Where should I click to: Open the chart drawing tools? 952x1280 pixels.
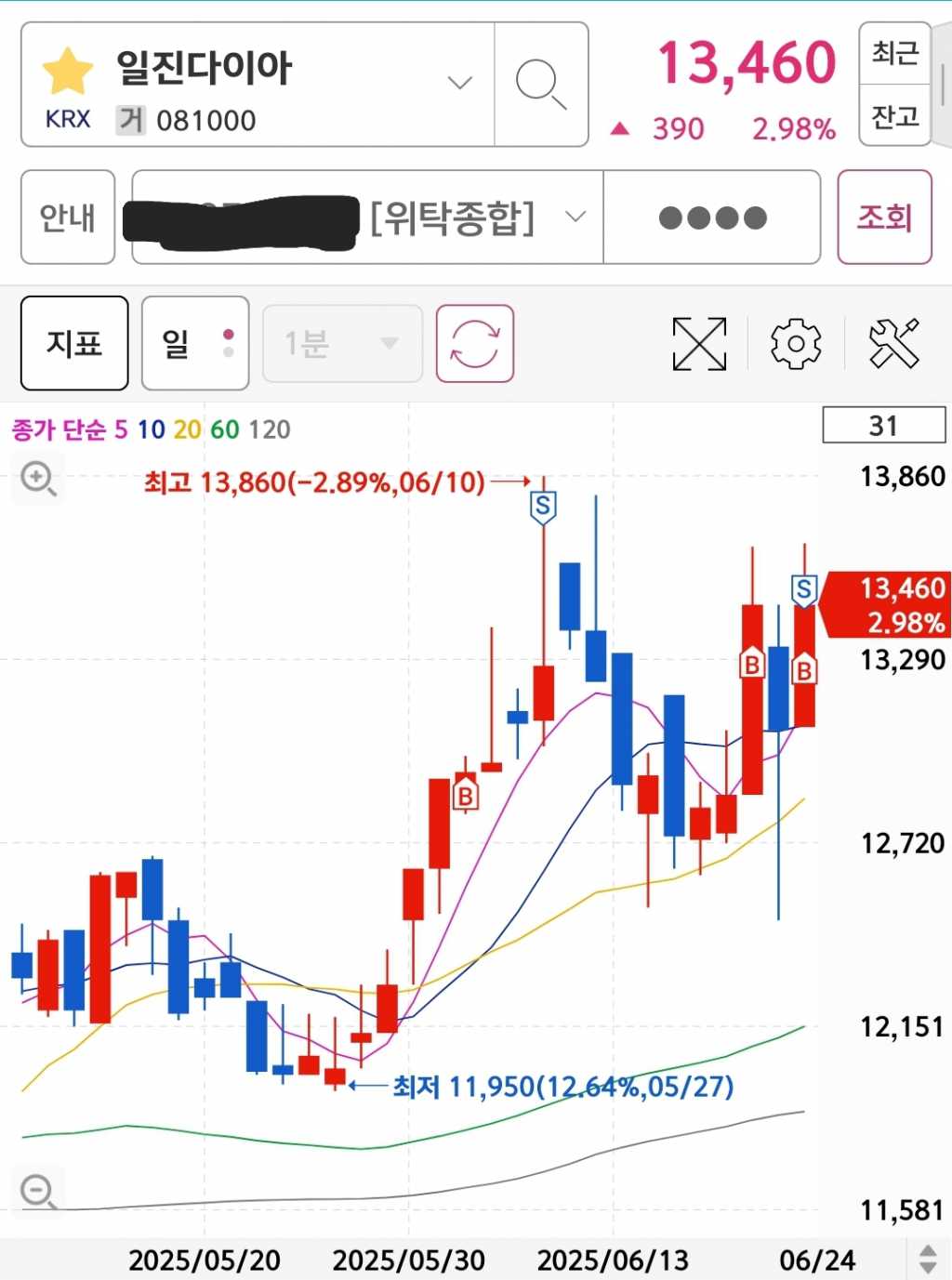(893, 344)
